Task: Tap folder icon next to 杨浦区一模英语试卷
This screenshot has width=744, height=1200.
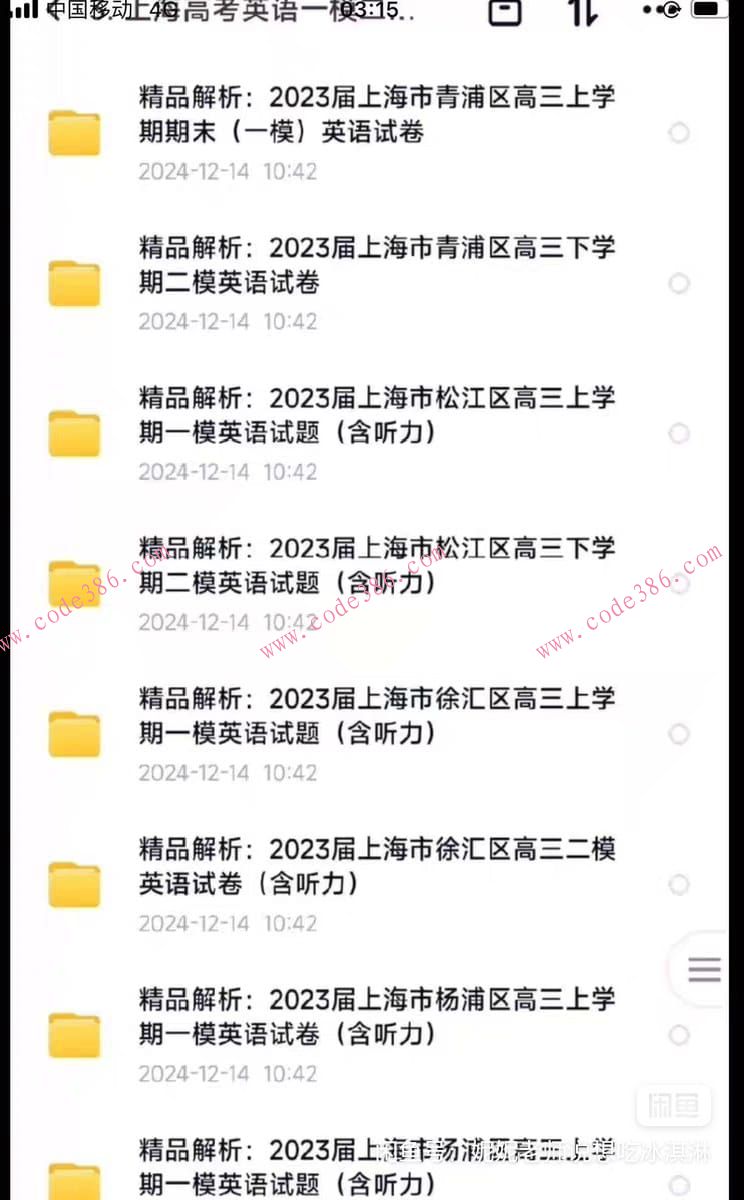Action: pos(74,1034)
